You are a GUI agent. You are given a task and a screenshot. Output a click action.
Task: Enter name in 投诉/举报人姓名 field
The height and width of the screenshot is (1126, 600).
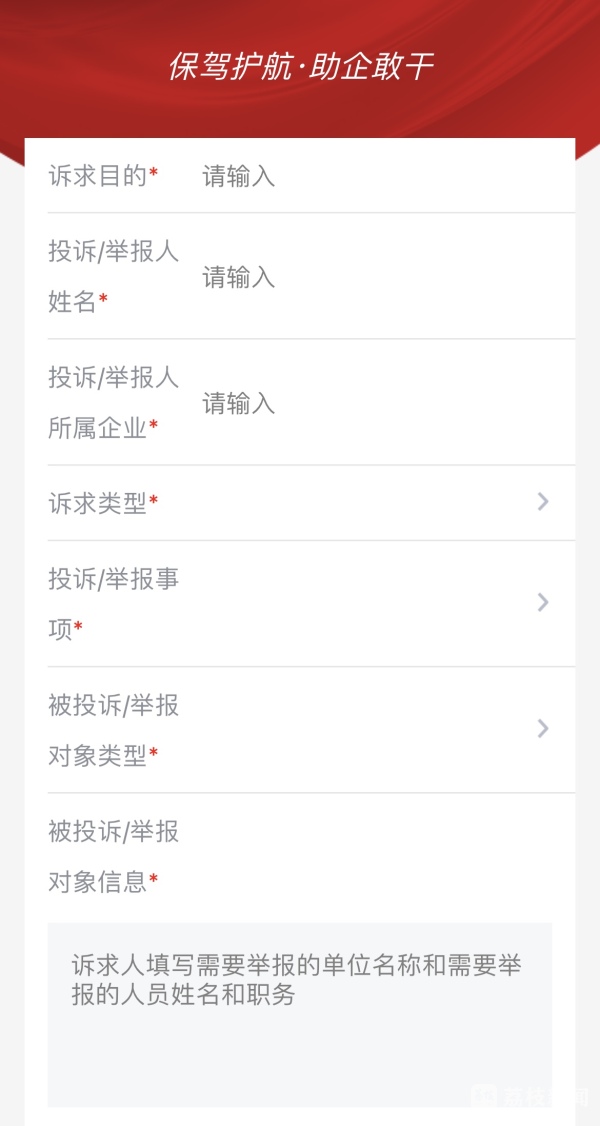(380, 277)
